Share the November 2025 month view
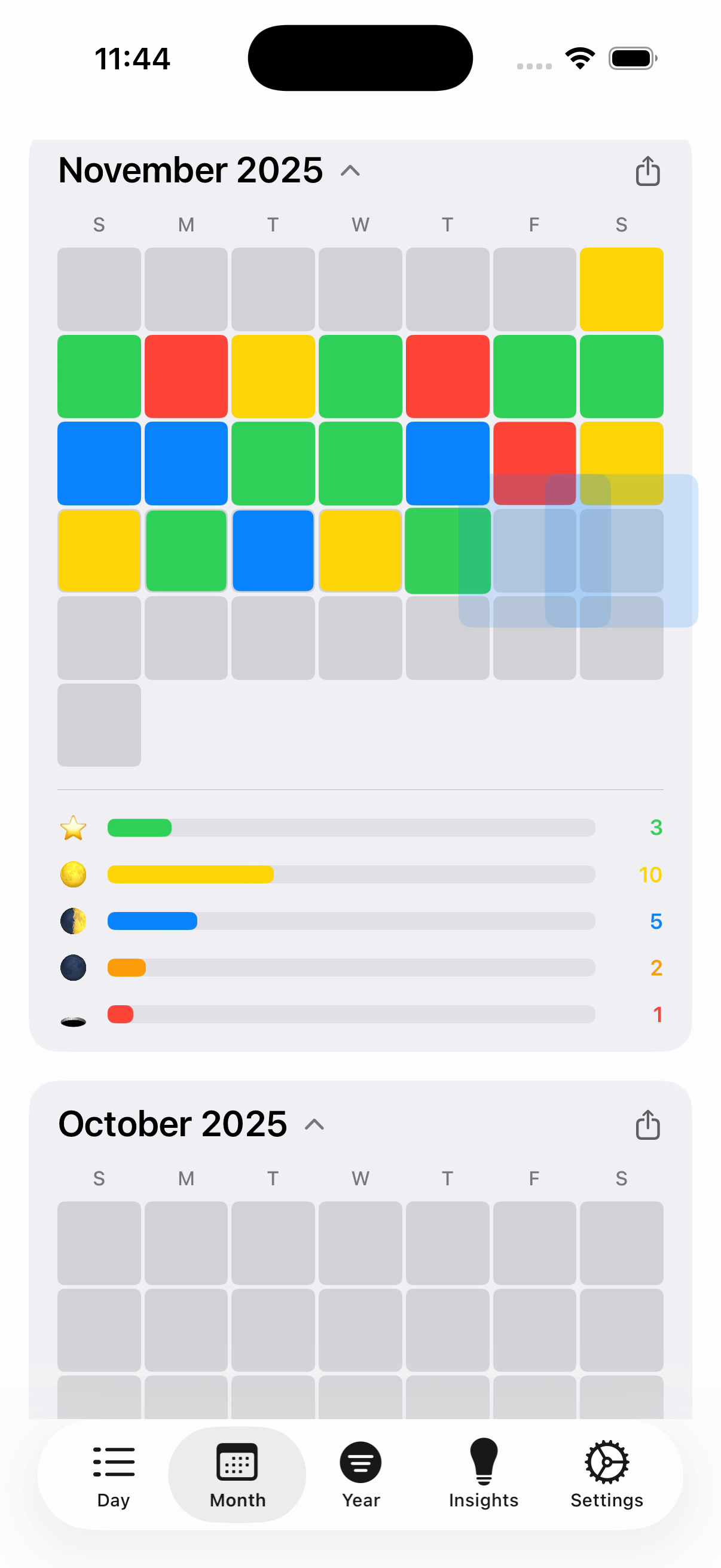 (647, 171)
